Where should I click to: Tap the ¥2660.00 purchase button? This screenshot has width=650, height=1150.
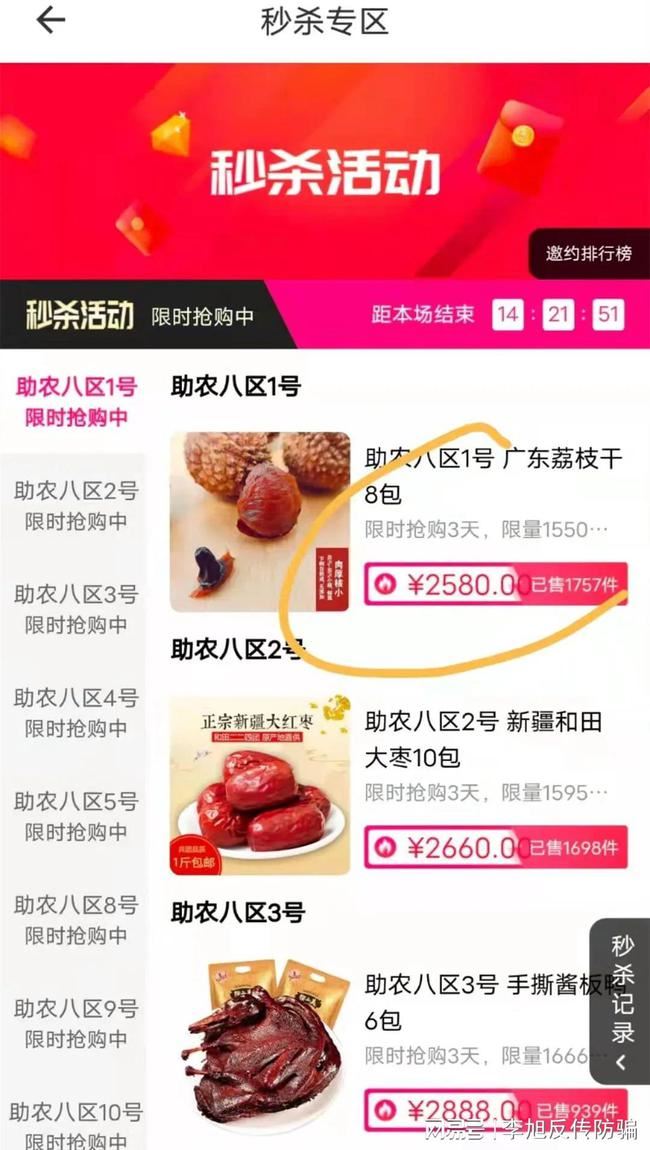(496, 847)
